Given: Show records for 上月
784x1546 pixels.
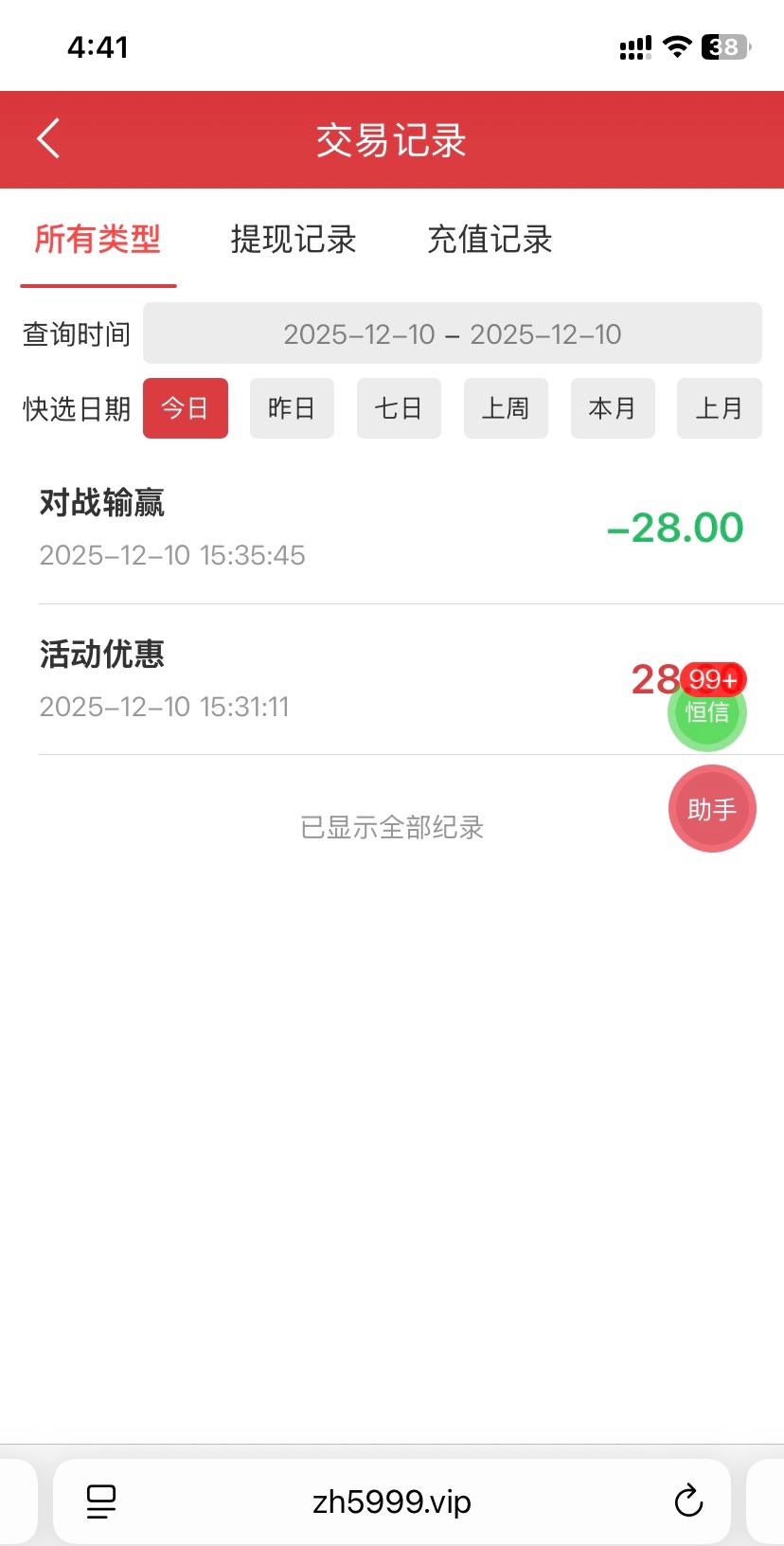Looking at the screenshot, I should [719, 408].
